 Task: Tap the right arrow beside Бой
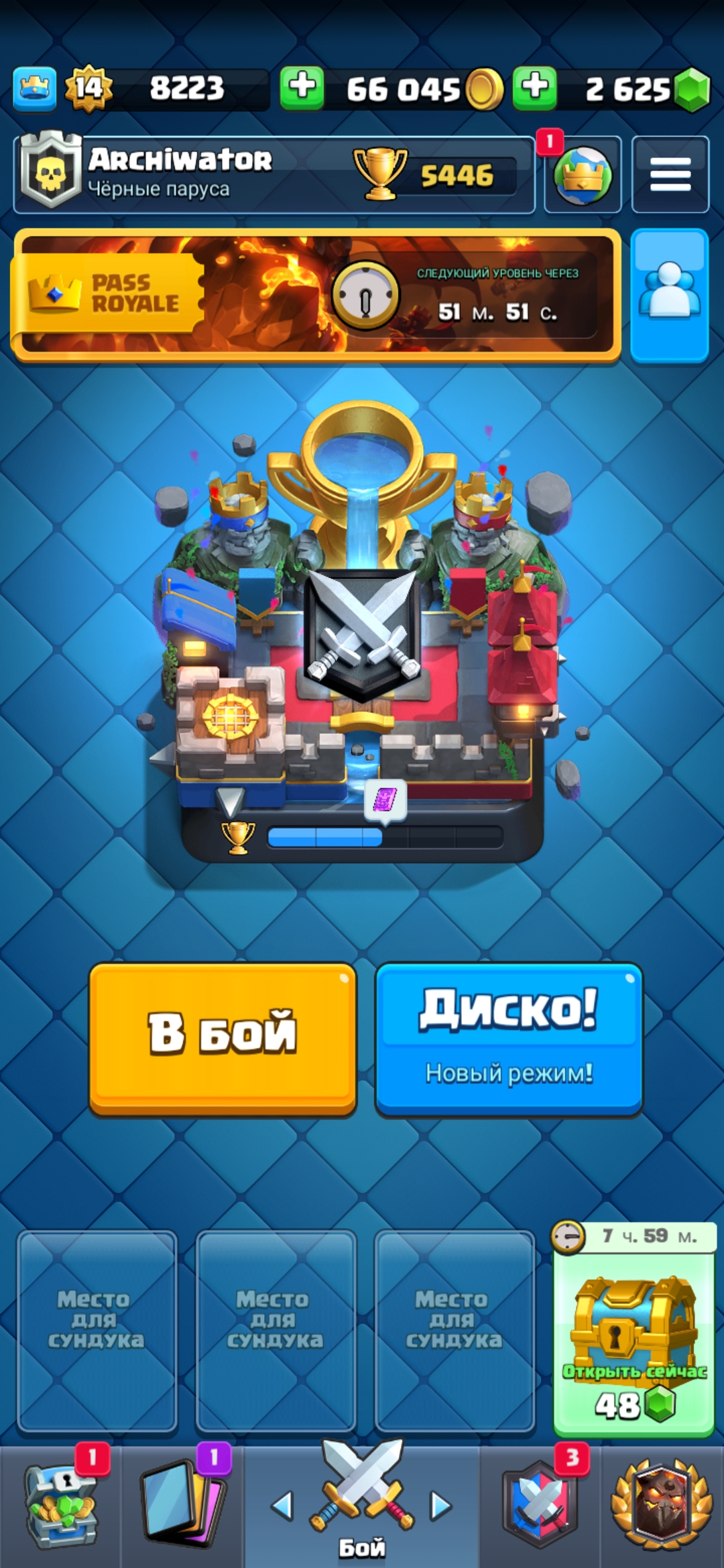pyautogui.click(x=441, y=1506)
